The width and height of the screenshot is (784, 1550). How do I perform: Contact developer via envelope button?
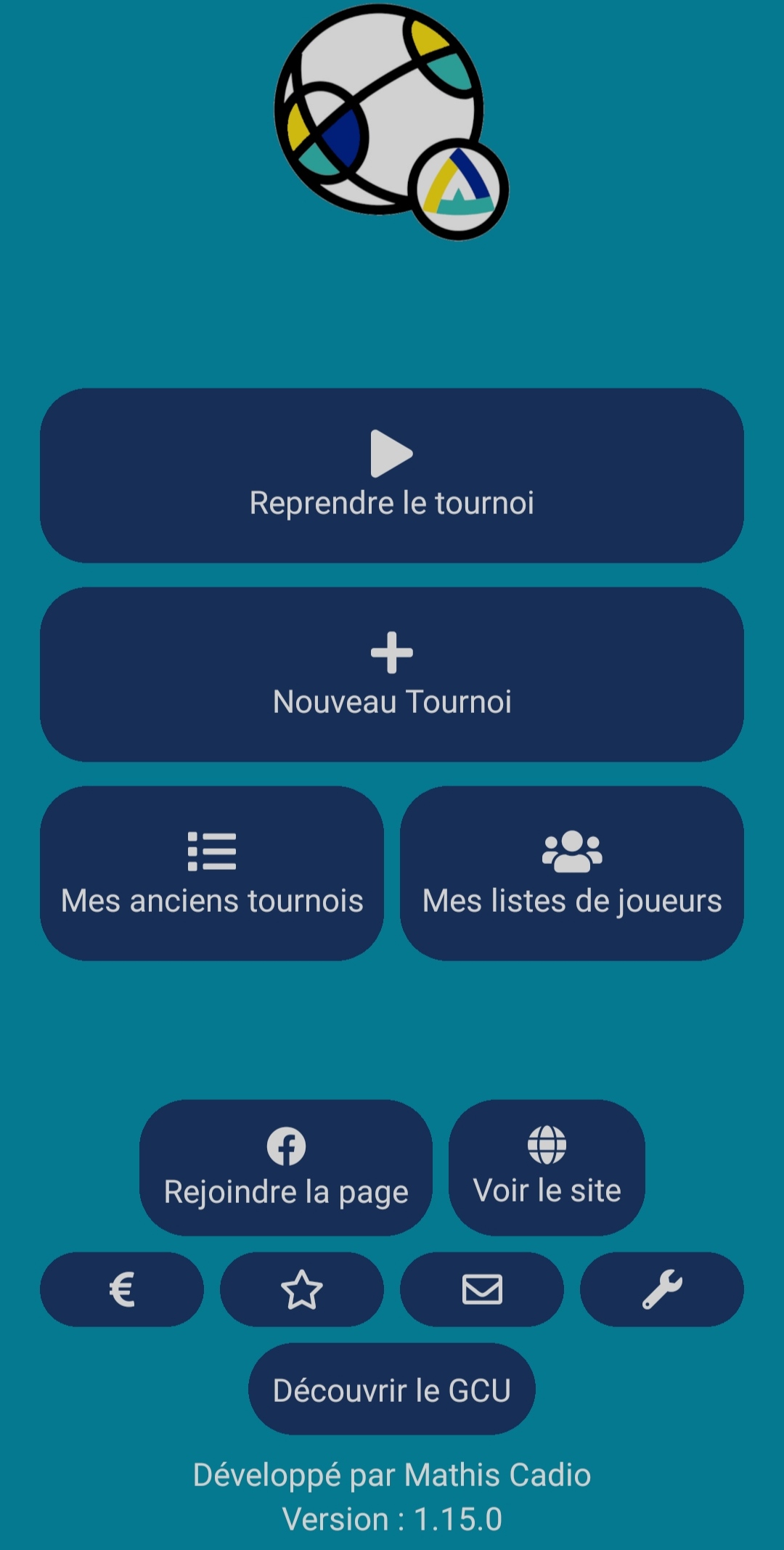482,1289
